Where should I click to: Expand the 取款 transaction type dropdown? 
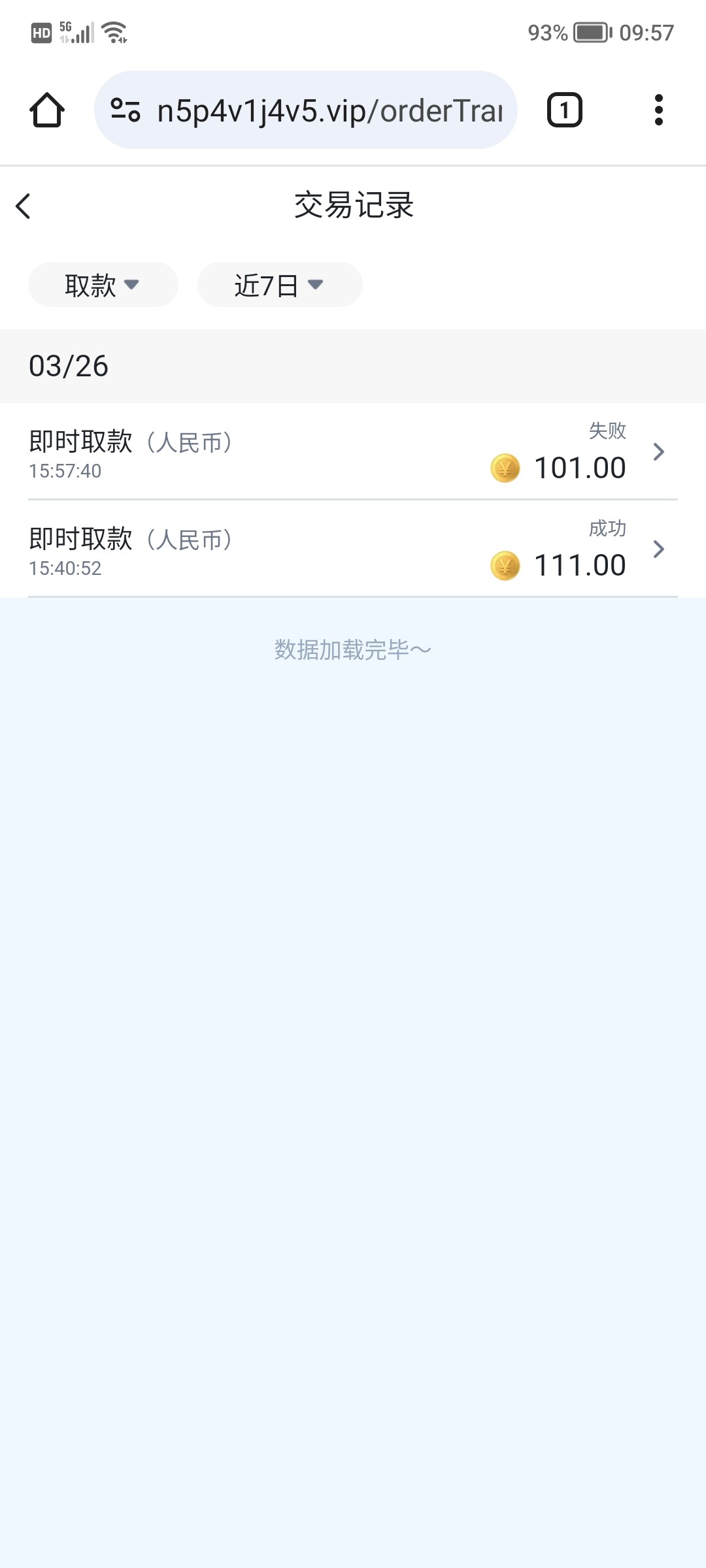click(103, 285)
